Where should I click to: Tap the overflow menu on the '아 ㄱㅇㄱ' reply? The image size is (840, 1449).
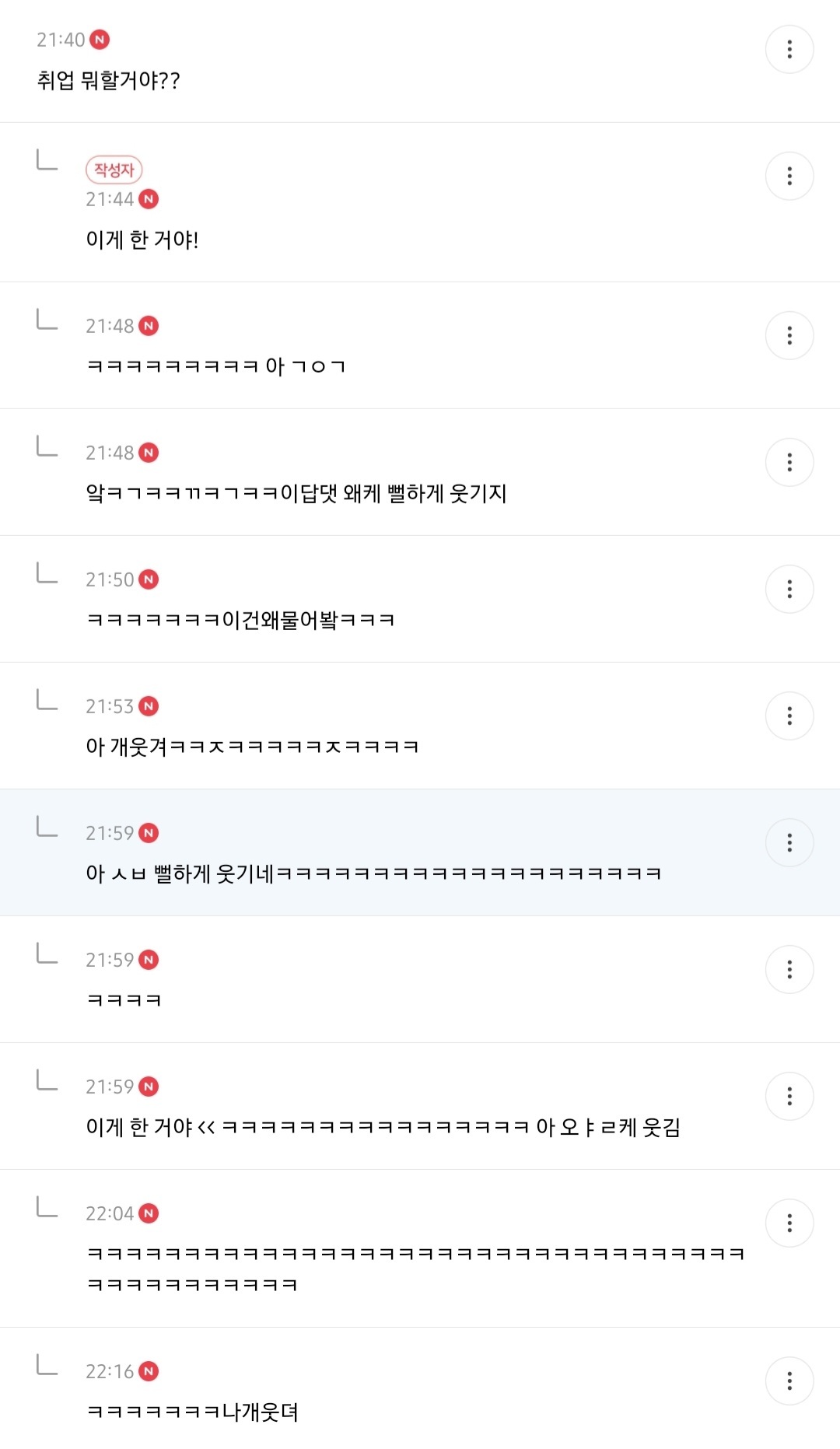point(789,335)
